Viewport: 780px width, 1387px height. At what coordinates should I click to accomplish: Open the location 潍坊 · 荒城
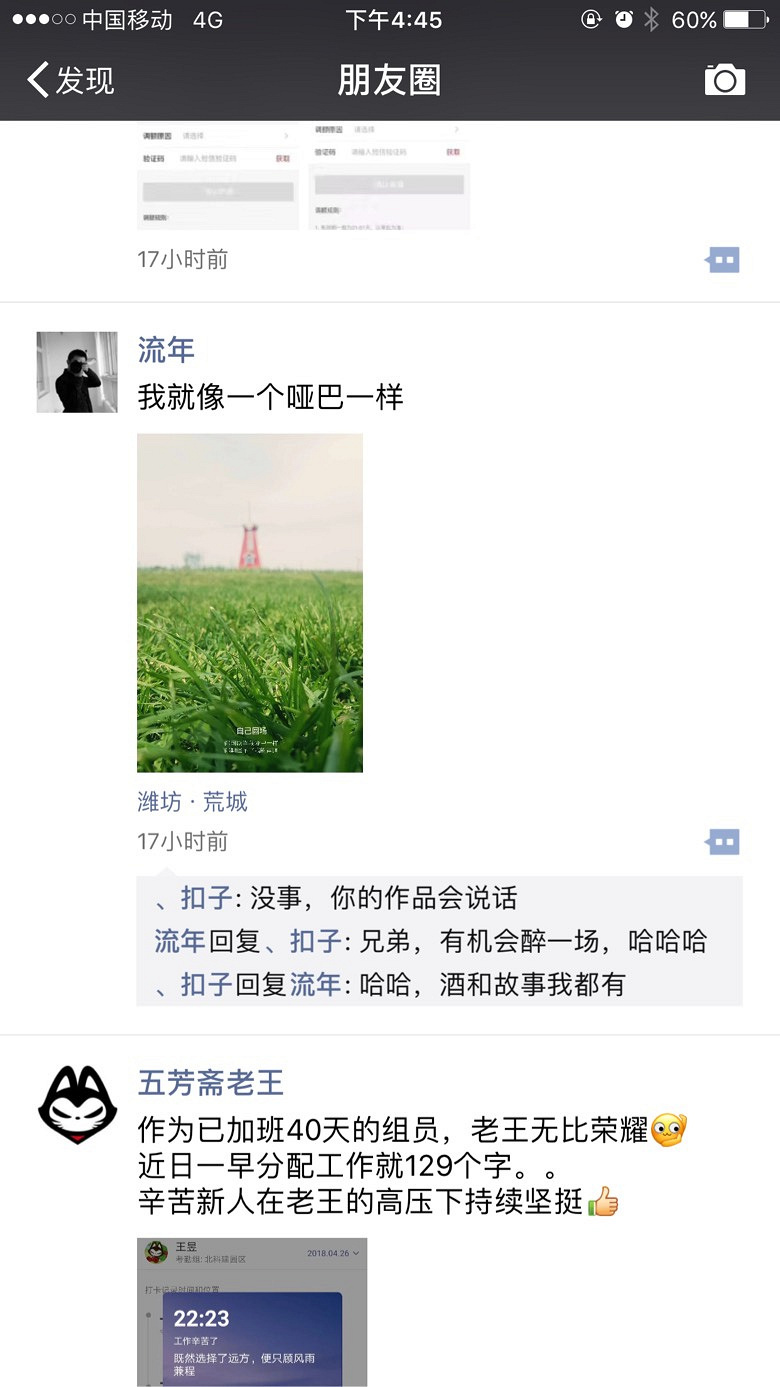(x=192, y=802)
